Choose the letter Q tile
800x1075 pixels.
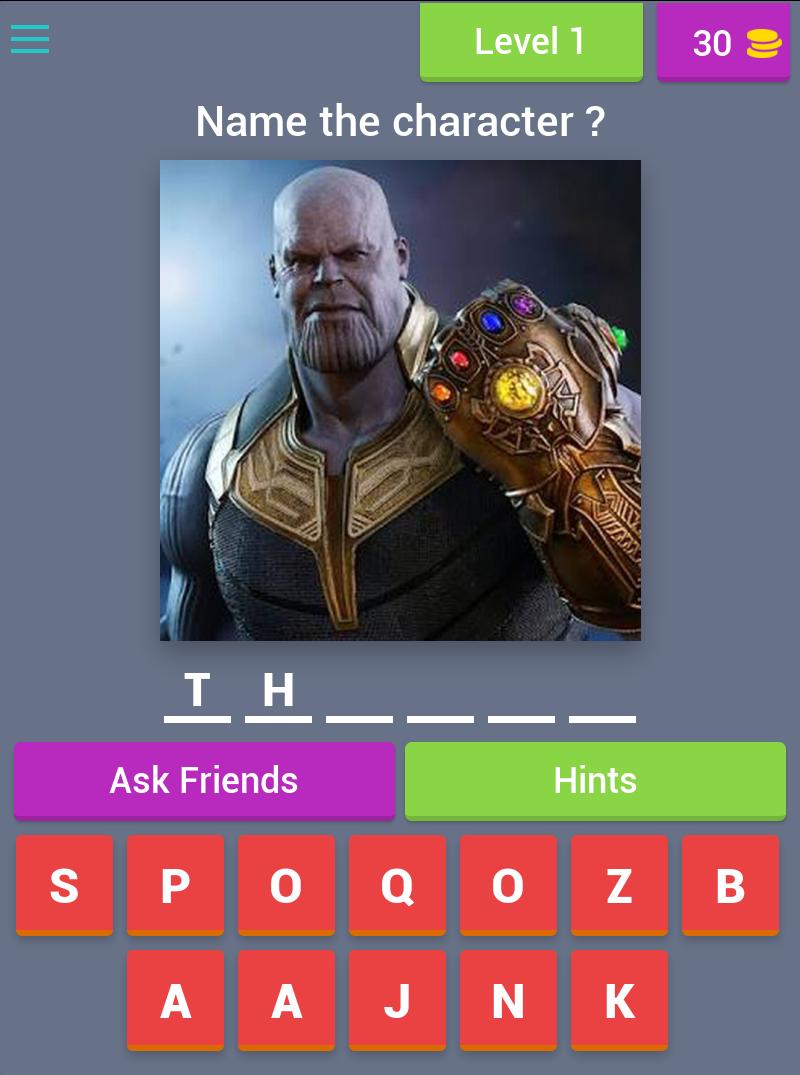point(397,885)
